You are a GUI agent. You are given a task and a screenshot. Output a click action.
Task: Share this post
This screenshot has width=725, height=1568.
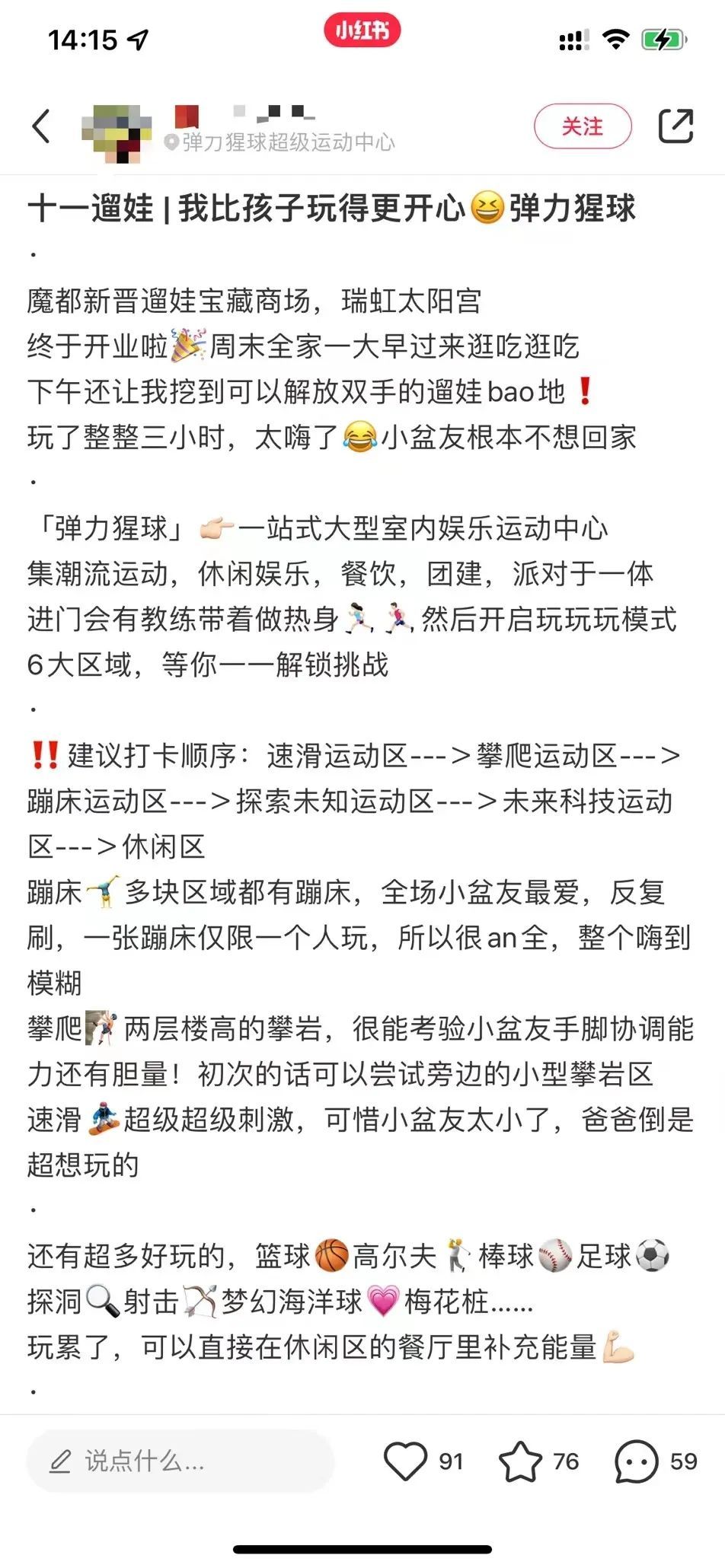tap(675, 126)
